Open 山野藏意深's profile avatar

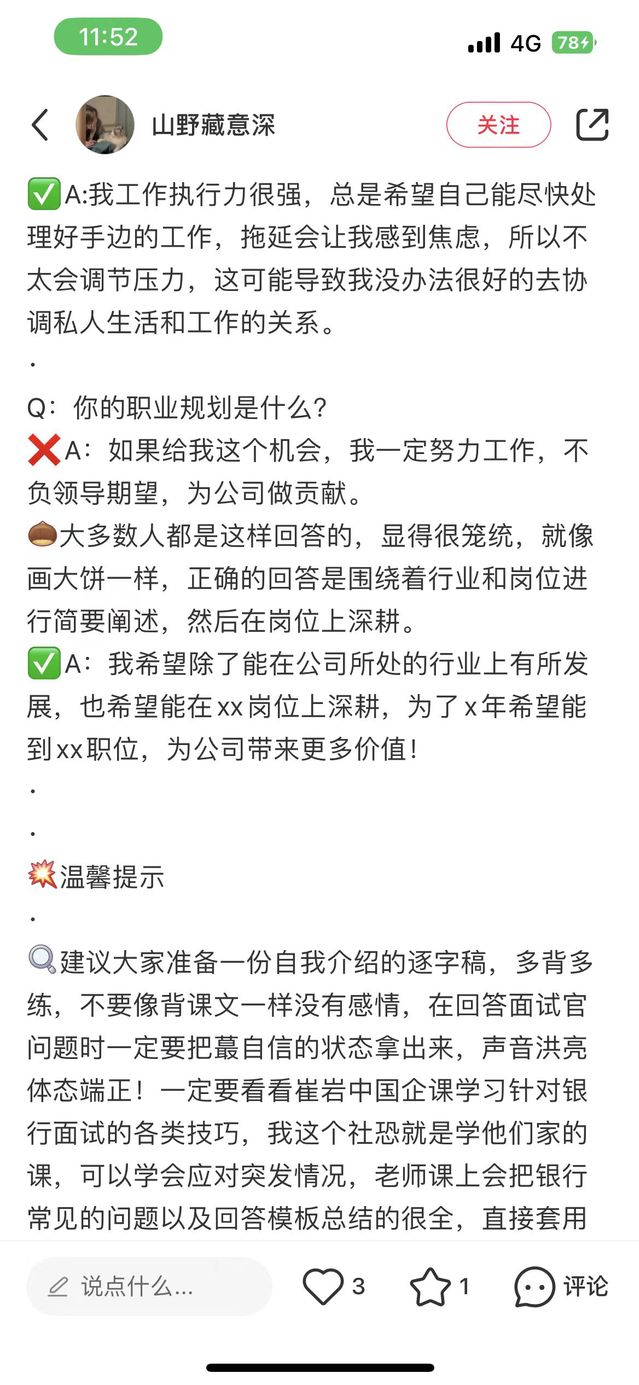pos(105,125)
